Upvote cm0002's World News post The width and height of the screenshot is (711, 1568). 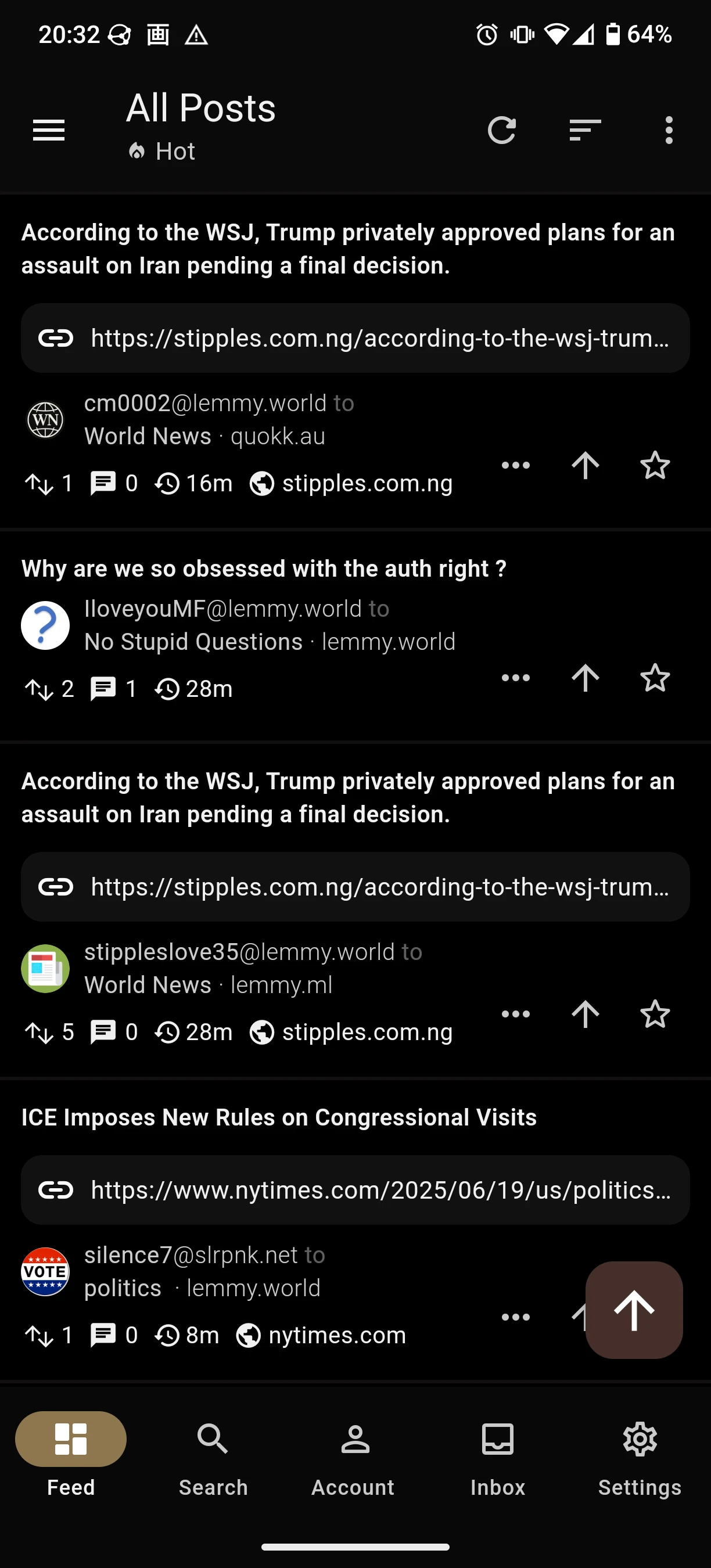pyautogui.click(x=585, y=466)
